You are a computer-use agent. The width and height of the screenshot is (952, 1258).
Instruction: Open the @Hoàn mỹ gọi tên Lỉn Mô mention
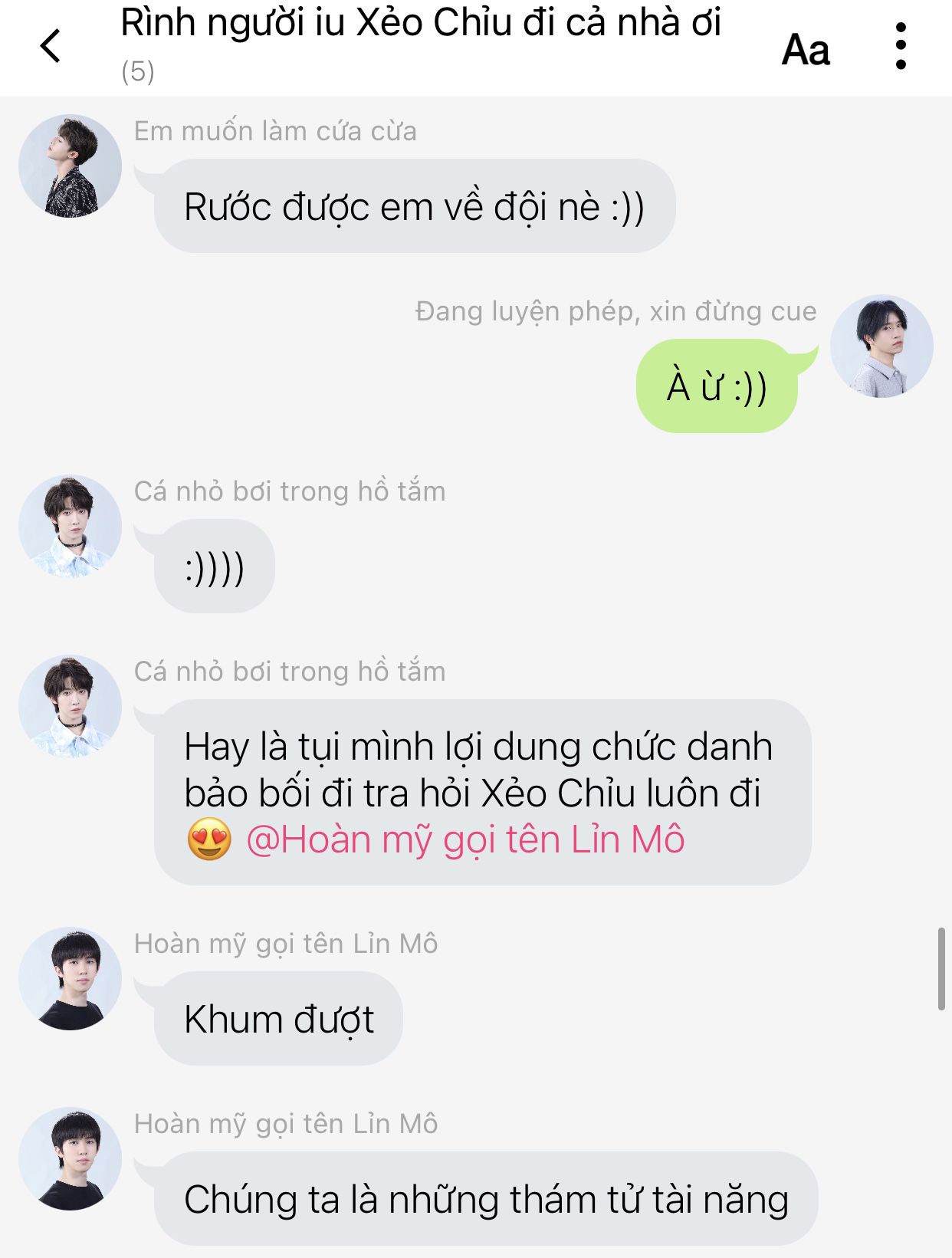click(x=465, y=839)
